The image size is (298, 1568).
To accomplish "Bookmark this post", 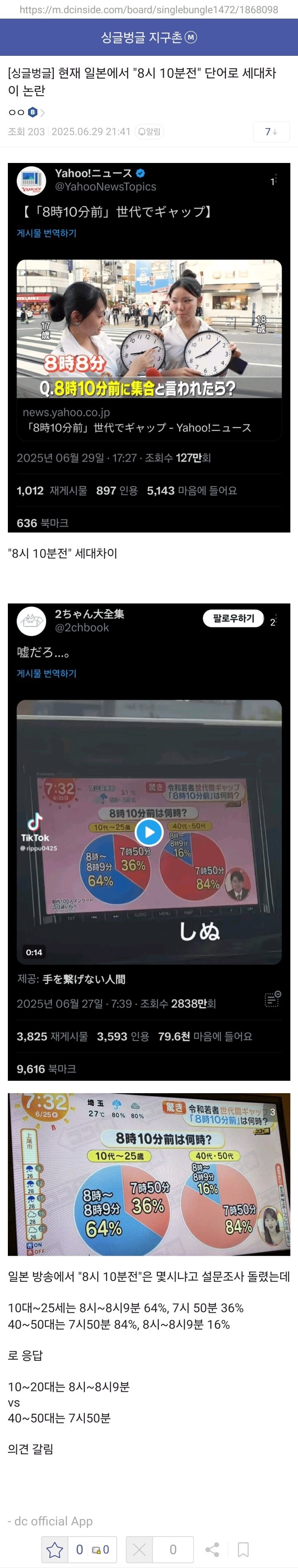I will point(243,1549).
